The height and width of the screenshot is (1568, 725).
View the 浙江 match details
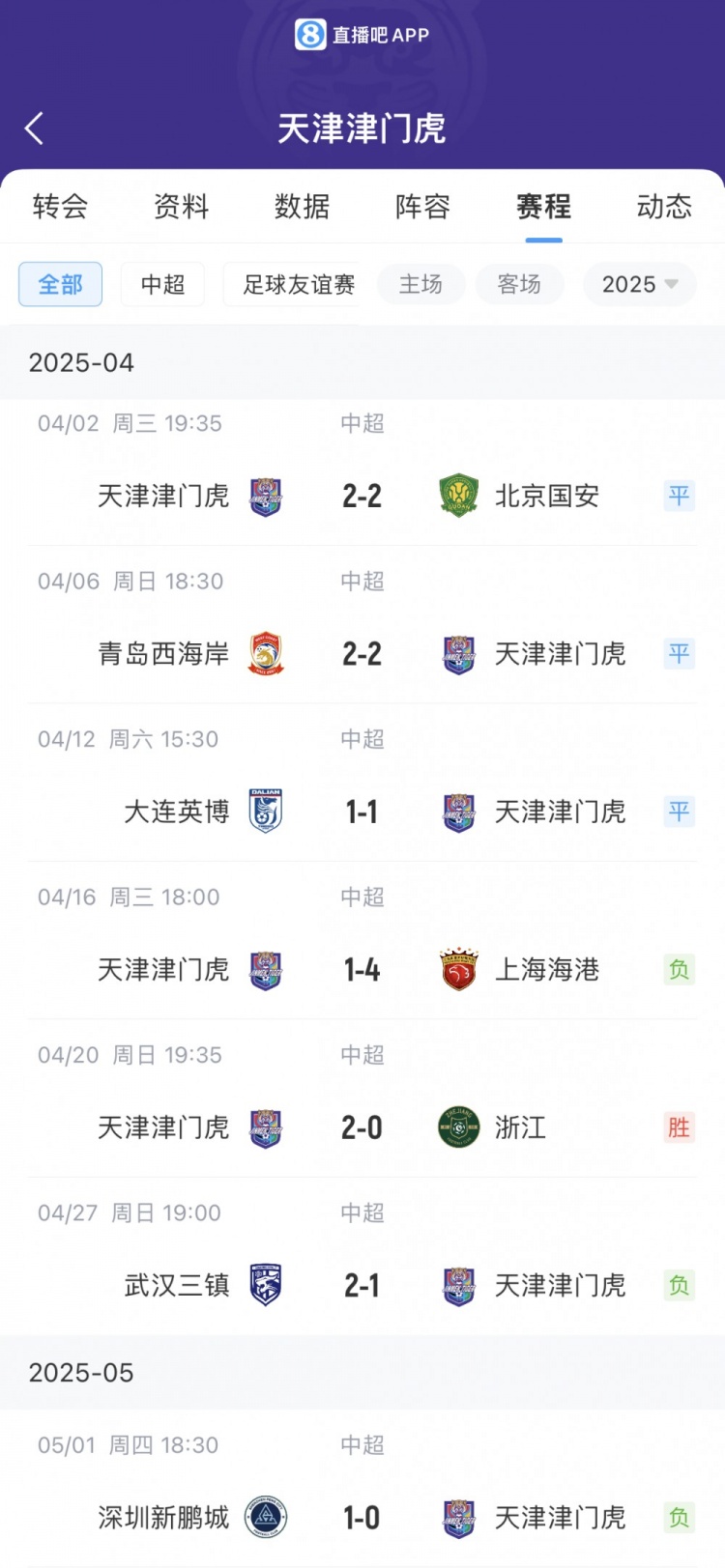coord(362,1127)
